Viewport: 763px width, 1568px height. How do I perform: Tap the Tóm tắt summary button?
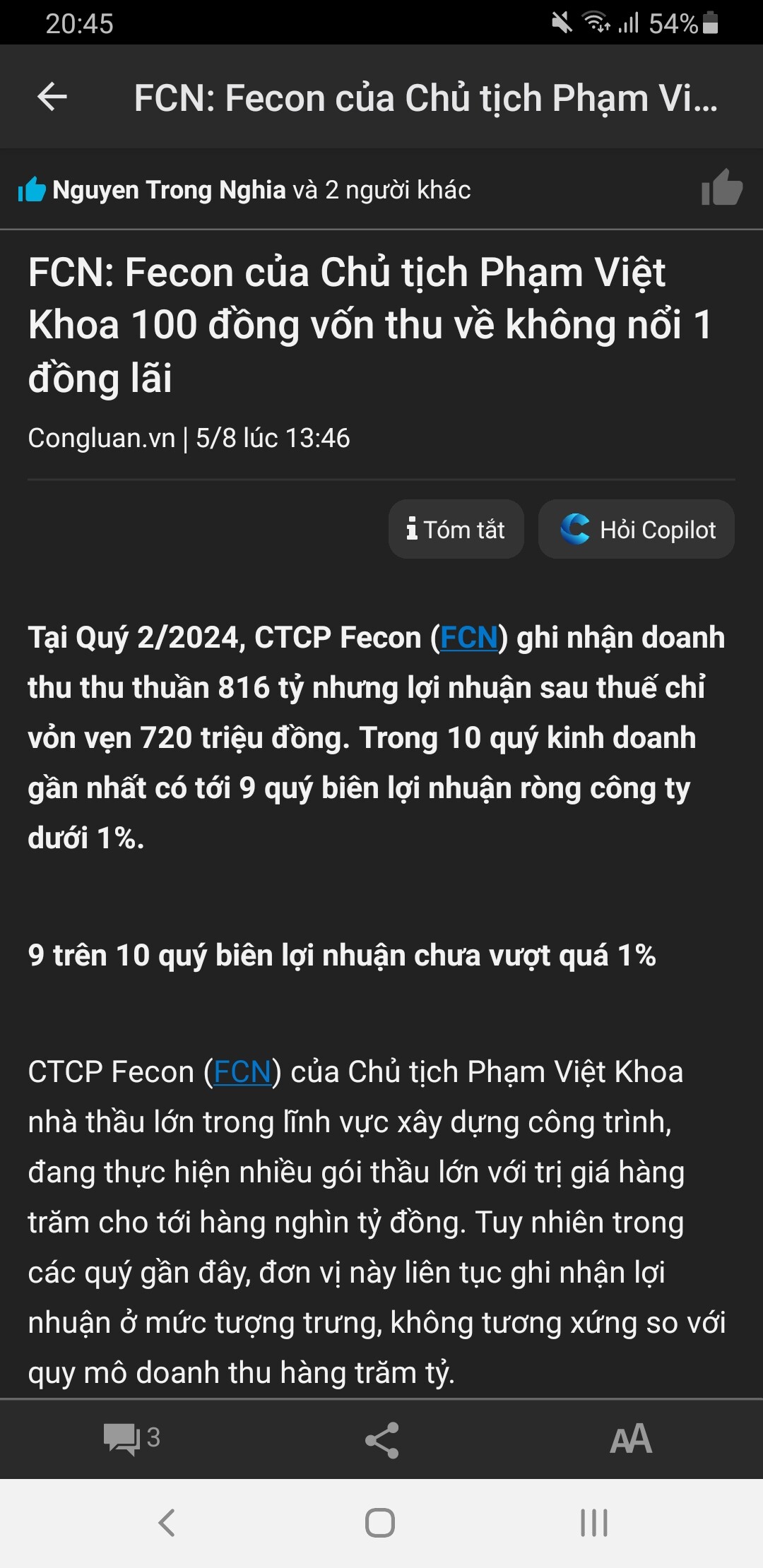pos(456,529)
